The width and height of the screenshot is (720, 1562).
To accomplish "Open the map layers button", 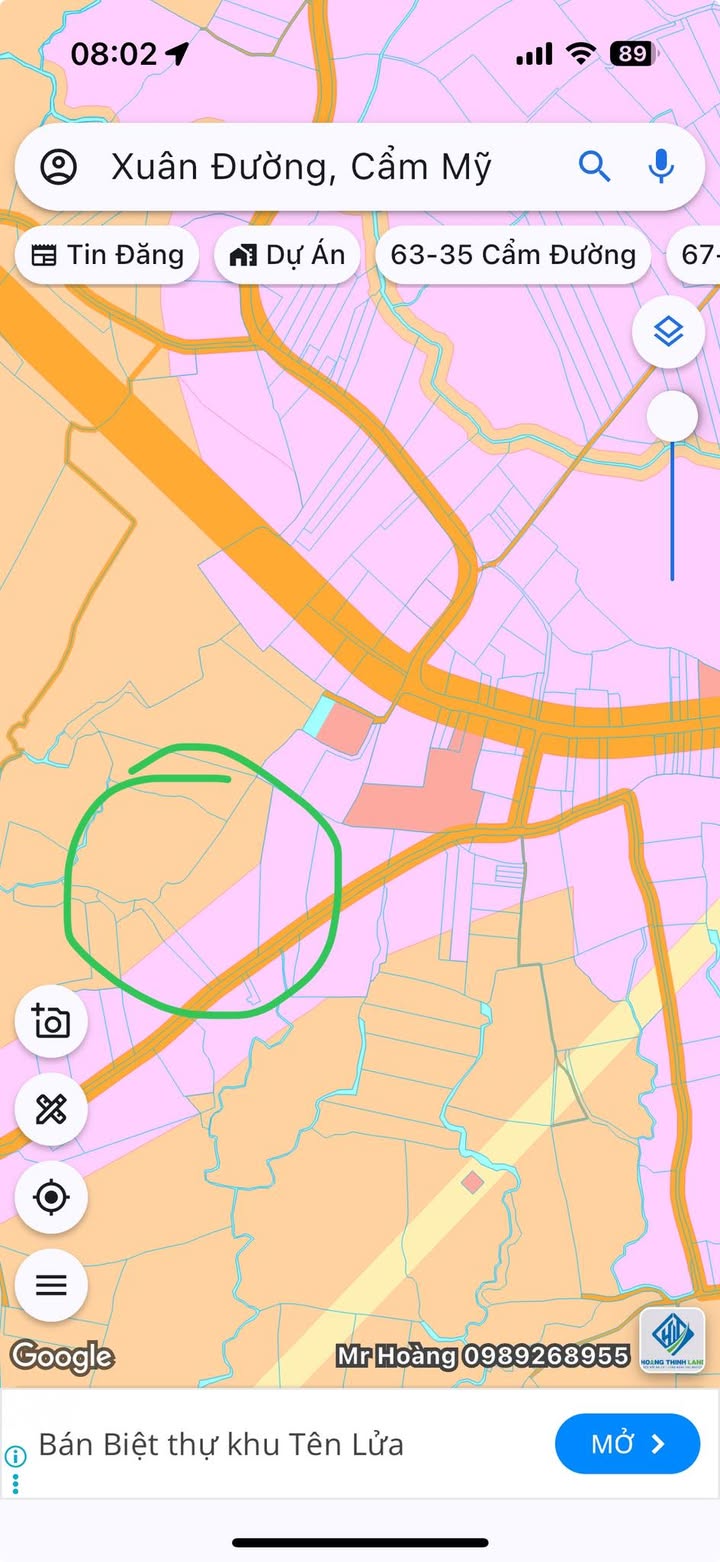I will 668,331.
